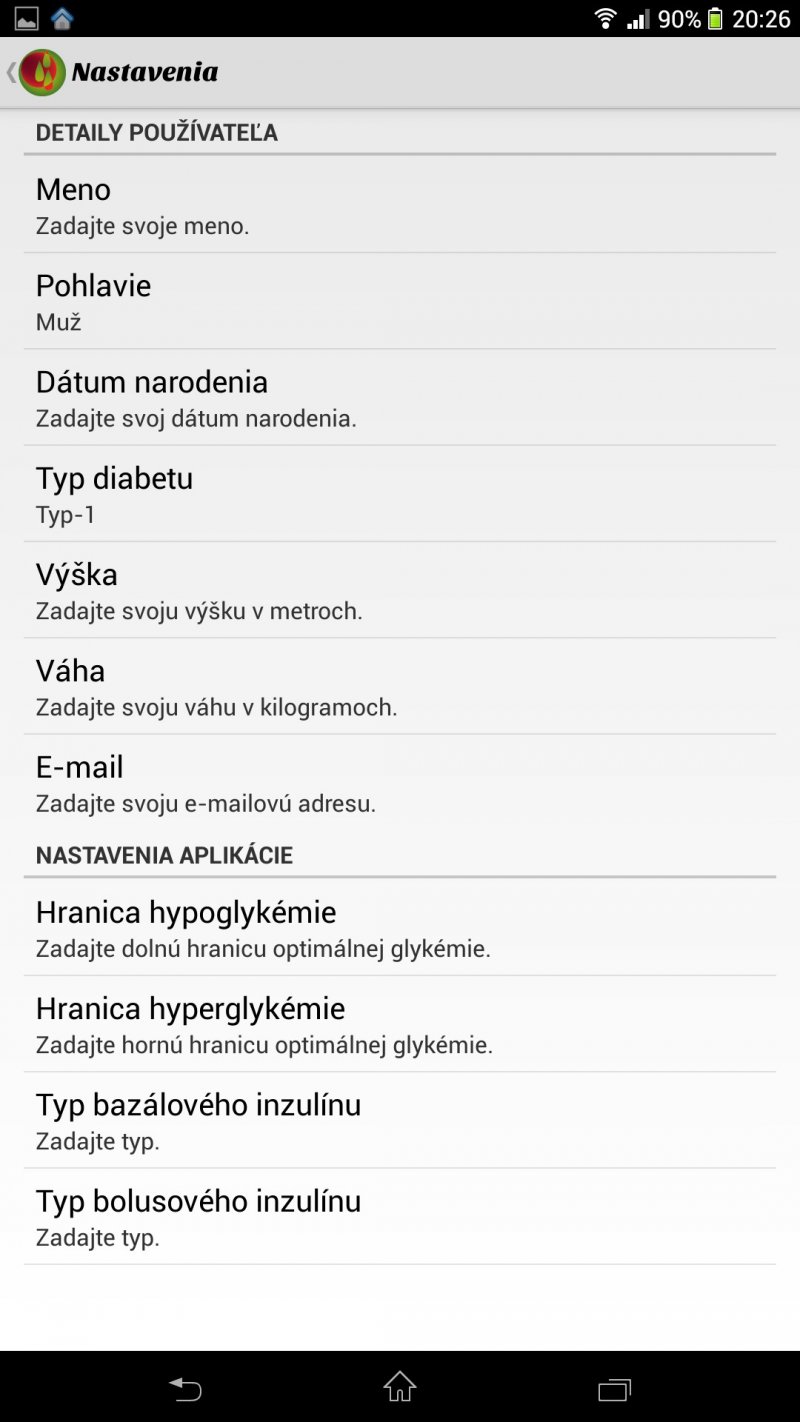
Task: Choose Typ bolusového inzulínu
Action: tap(400, 1217)
